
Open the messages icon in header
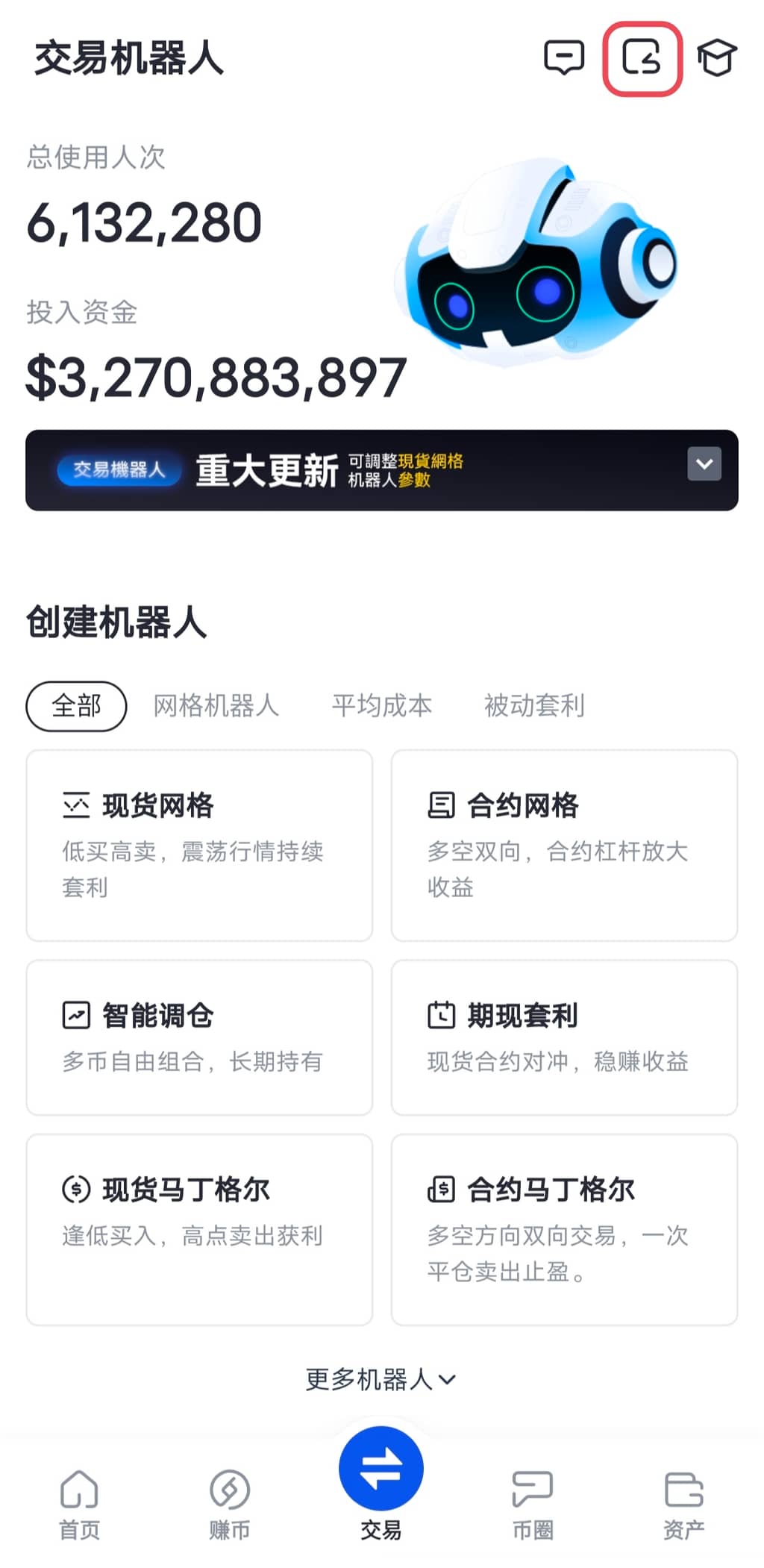(x=563, y=57)
